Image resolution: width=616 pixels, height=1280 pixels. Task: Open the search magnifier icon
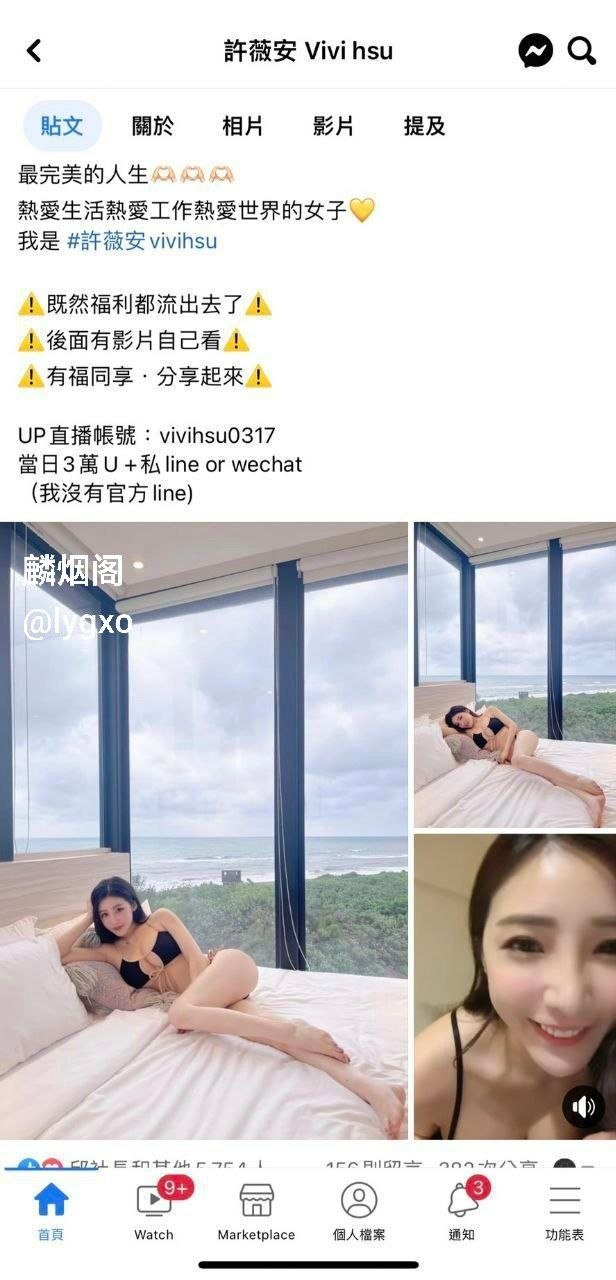(582, 50)
